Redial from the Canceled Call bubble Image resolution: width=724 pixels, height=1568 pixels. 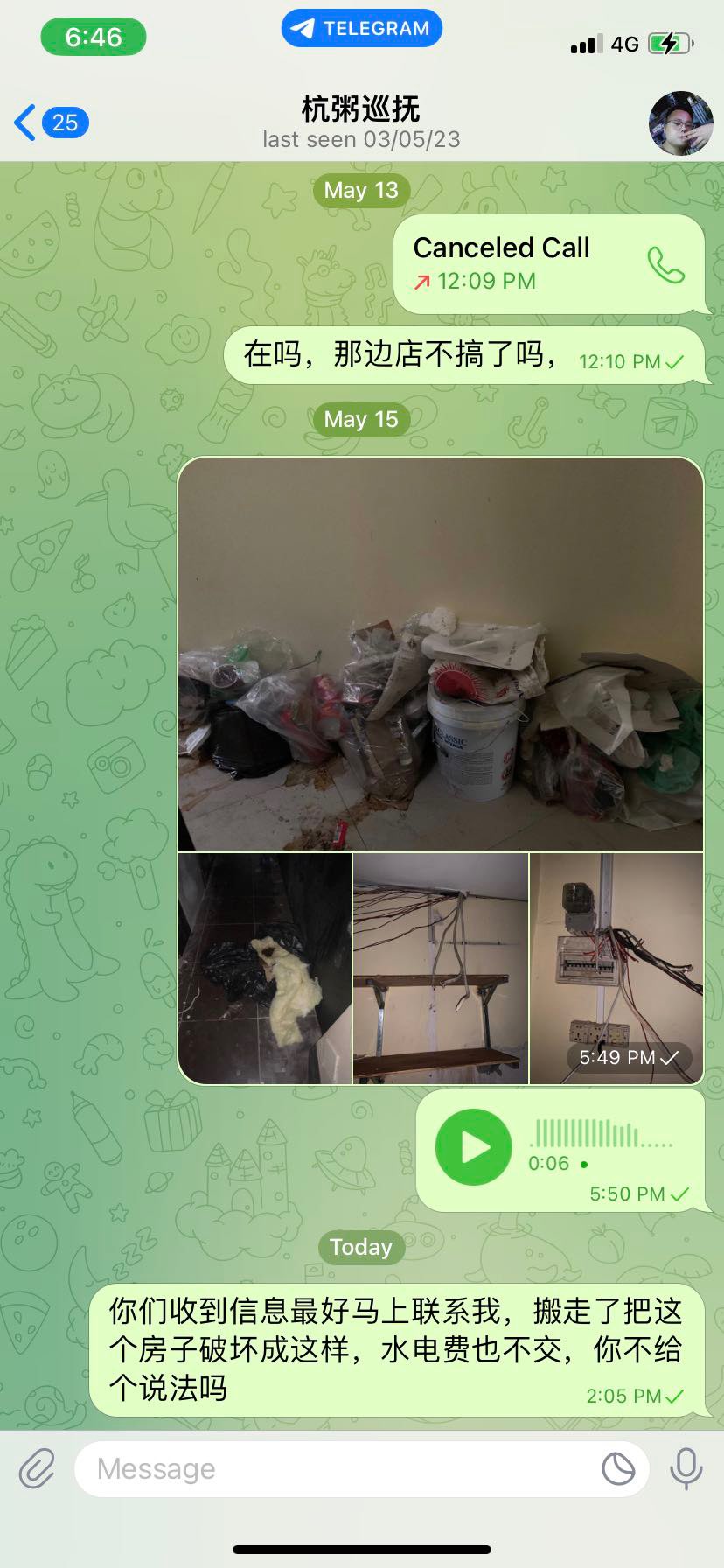[x=665, y=264]
